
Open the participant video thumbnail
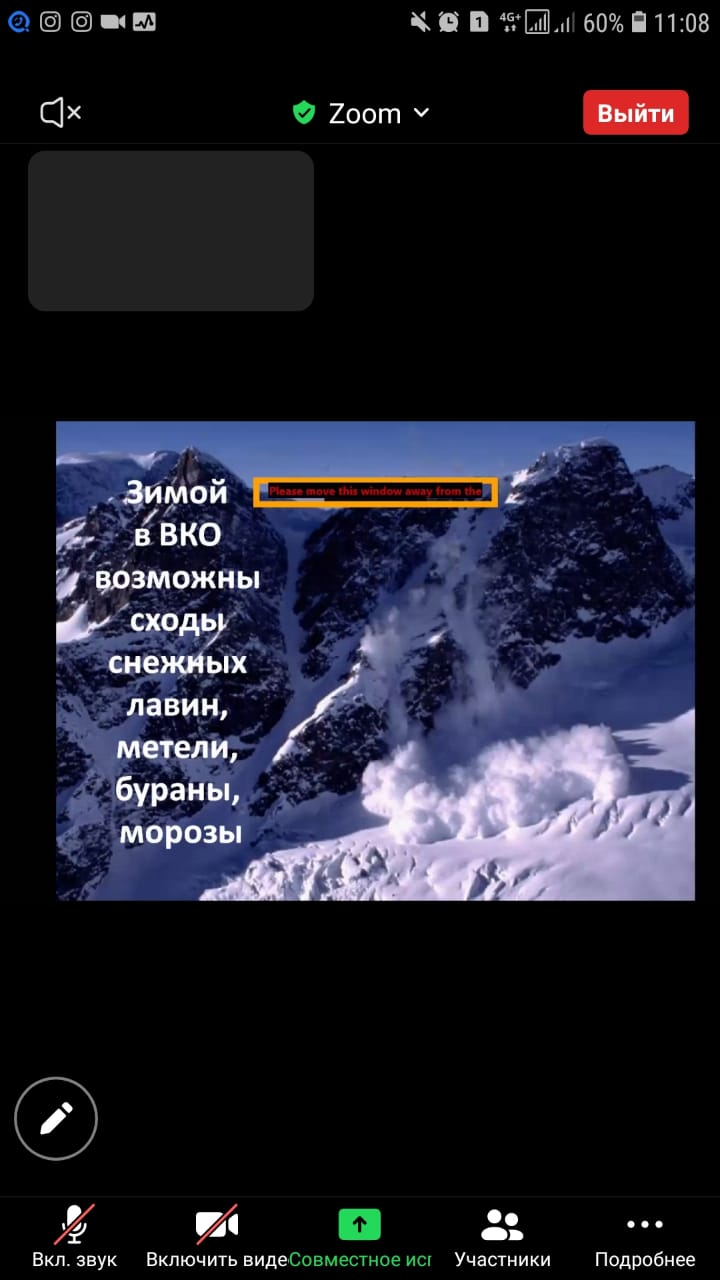(171, 231)
